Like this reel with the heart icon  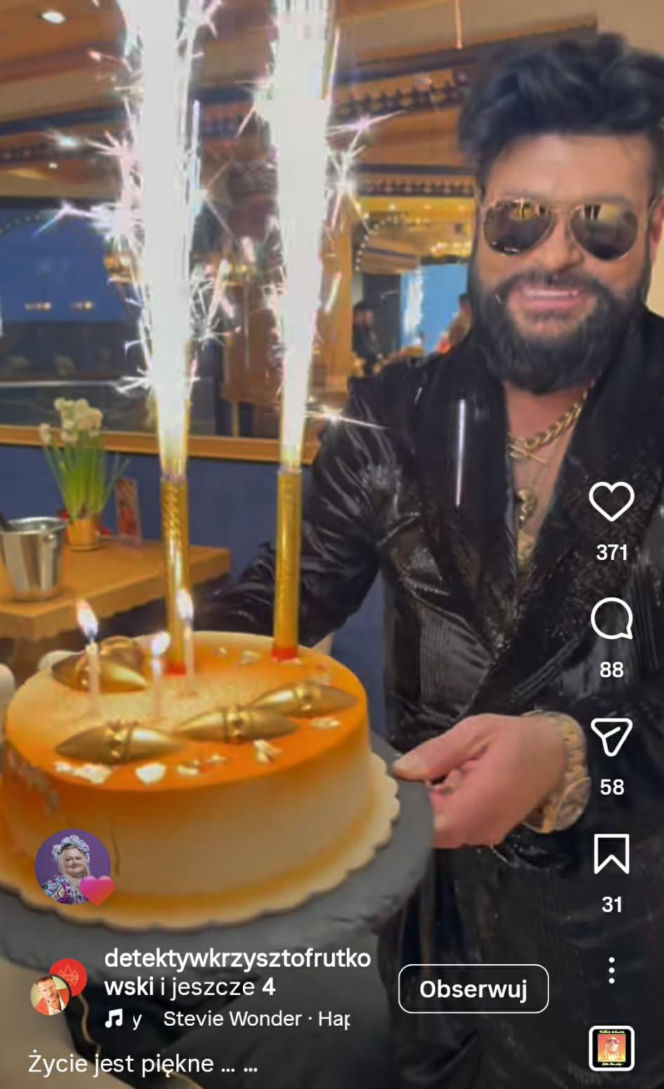611,502
